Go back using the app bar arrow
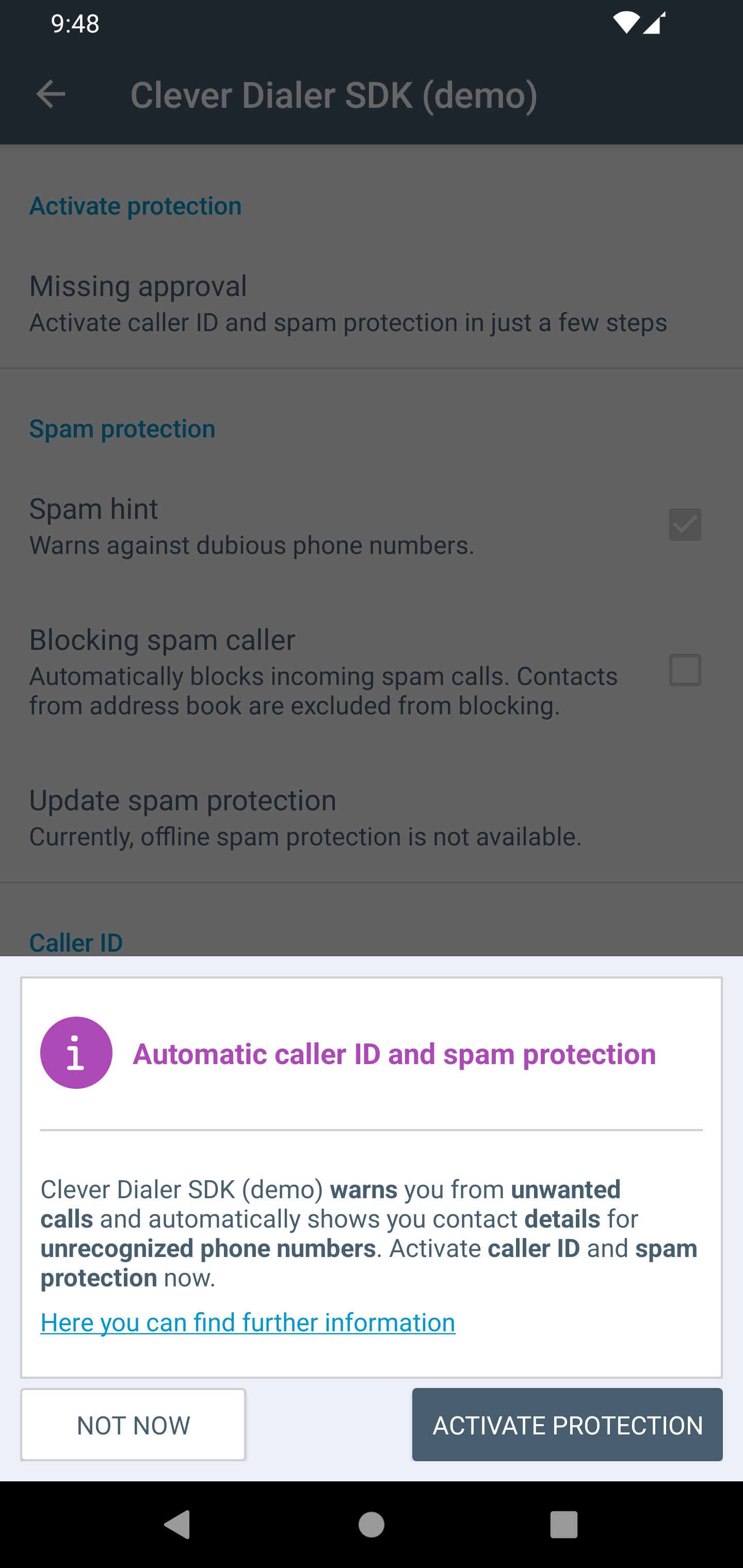 click(51, 95)
